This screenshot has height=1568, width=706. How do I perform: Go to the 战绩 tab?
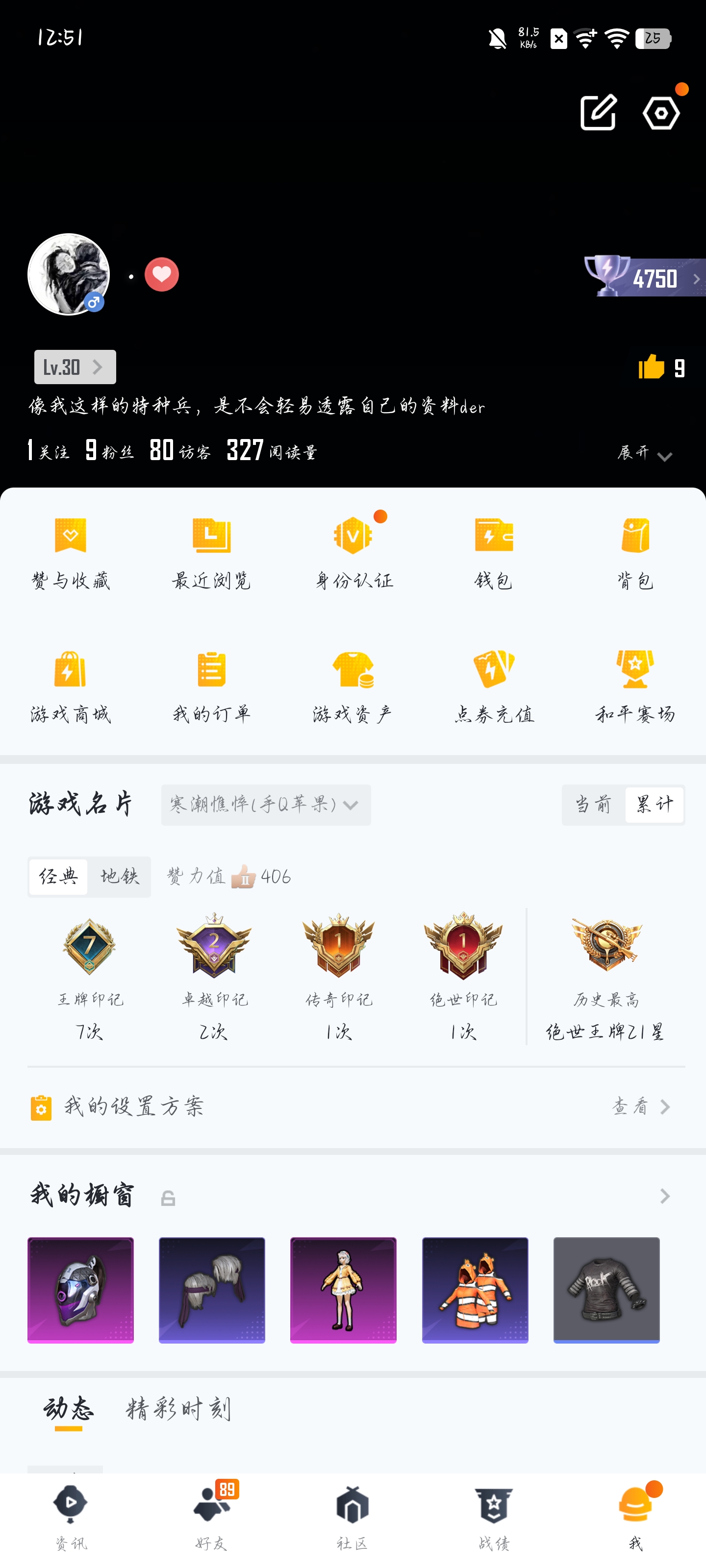pyautogui.click(x=493, y=1516)
